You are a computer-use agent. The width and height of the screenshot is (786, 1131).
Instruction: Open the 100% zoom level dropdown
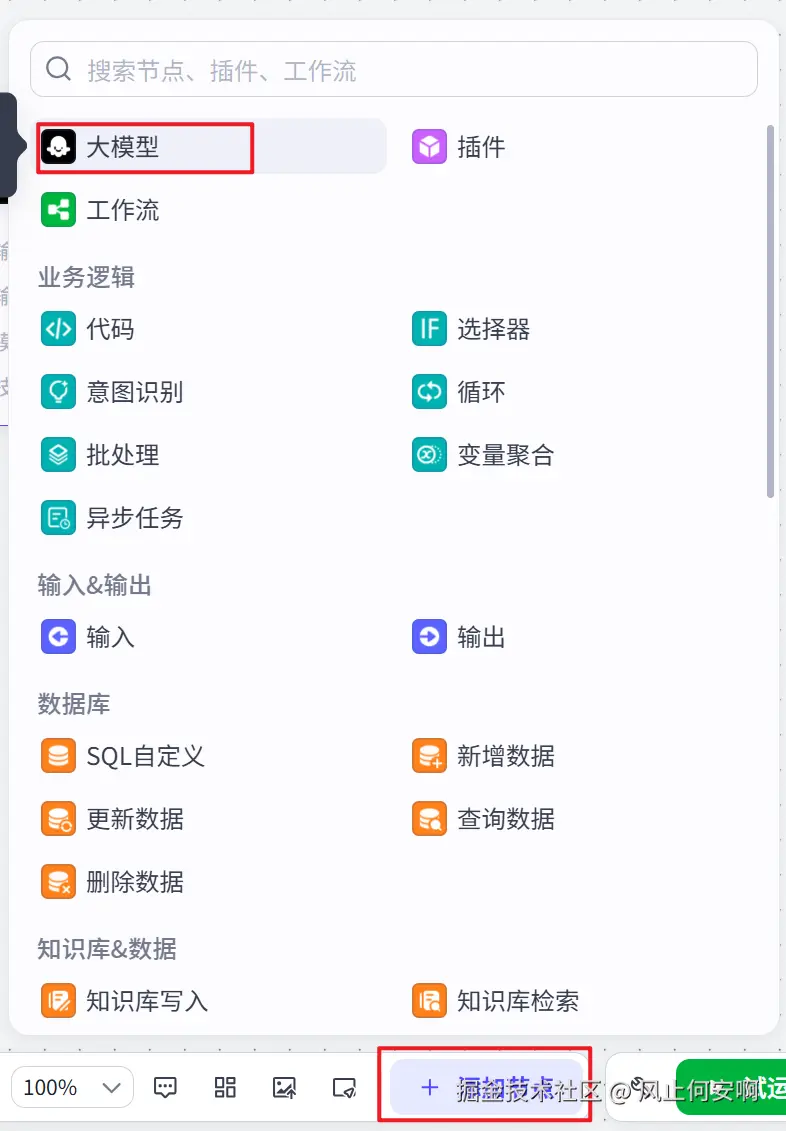[x=73, y=1087]
